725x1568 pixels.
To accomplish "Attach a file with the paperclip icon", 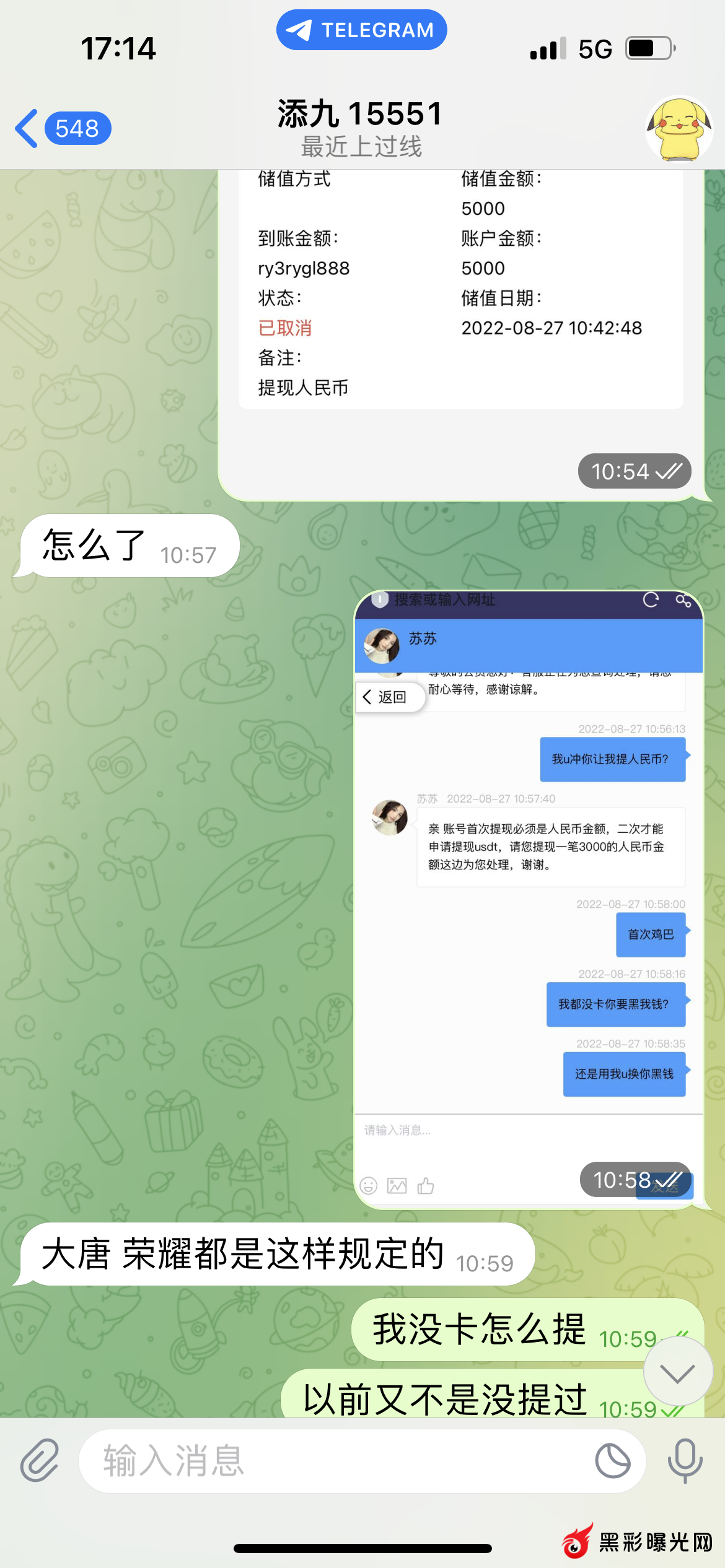I will (x=40, y=1460).
